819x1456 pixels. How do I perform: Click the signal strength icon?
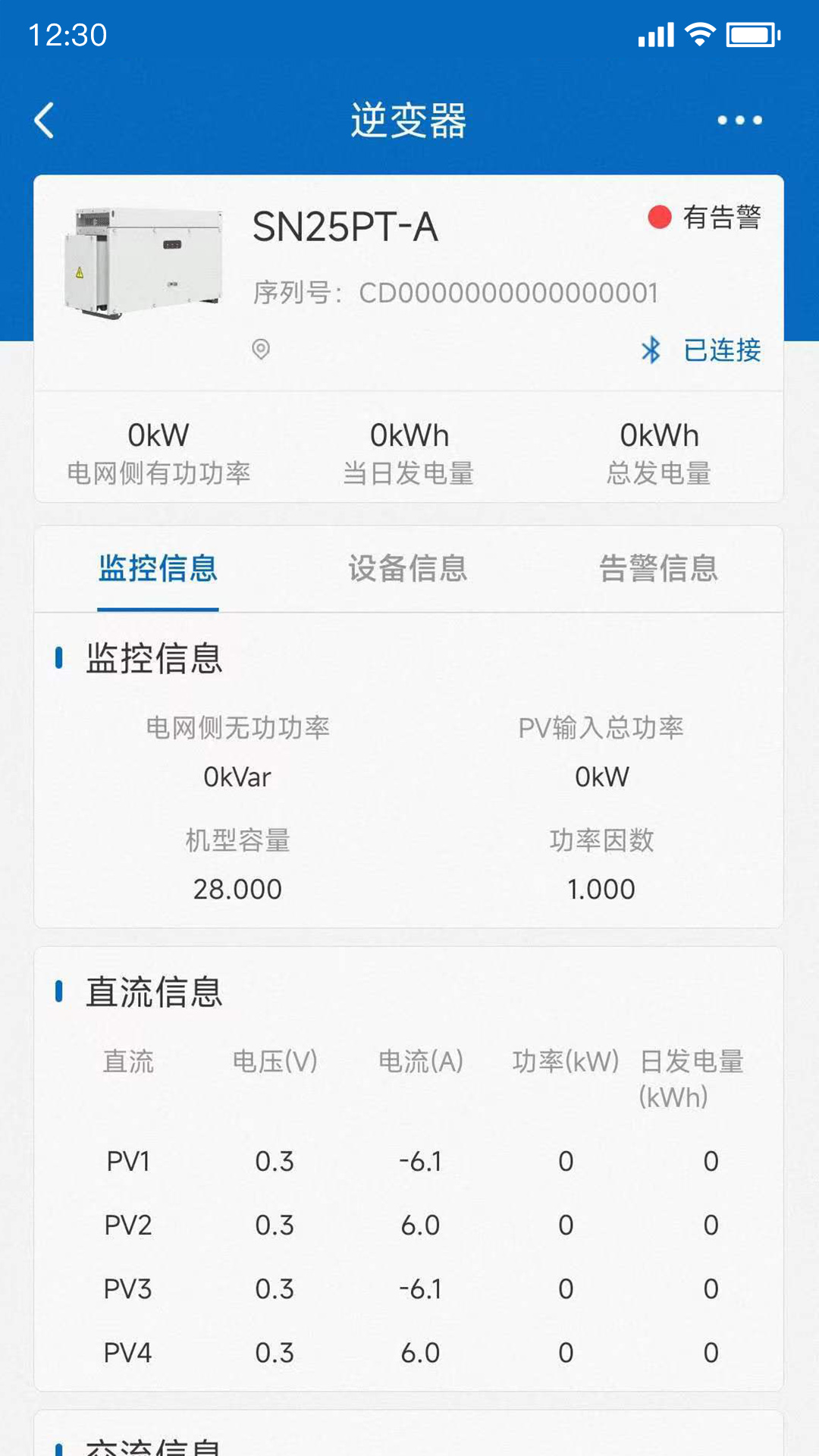pos(654,34)
